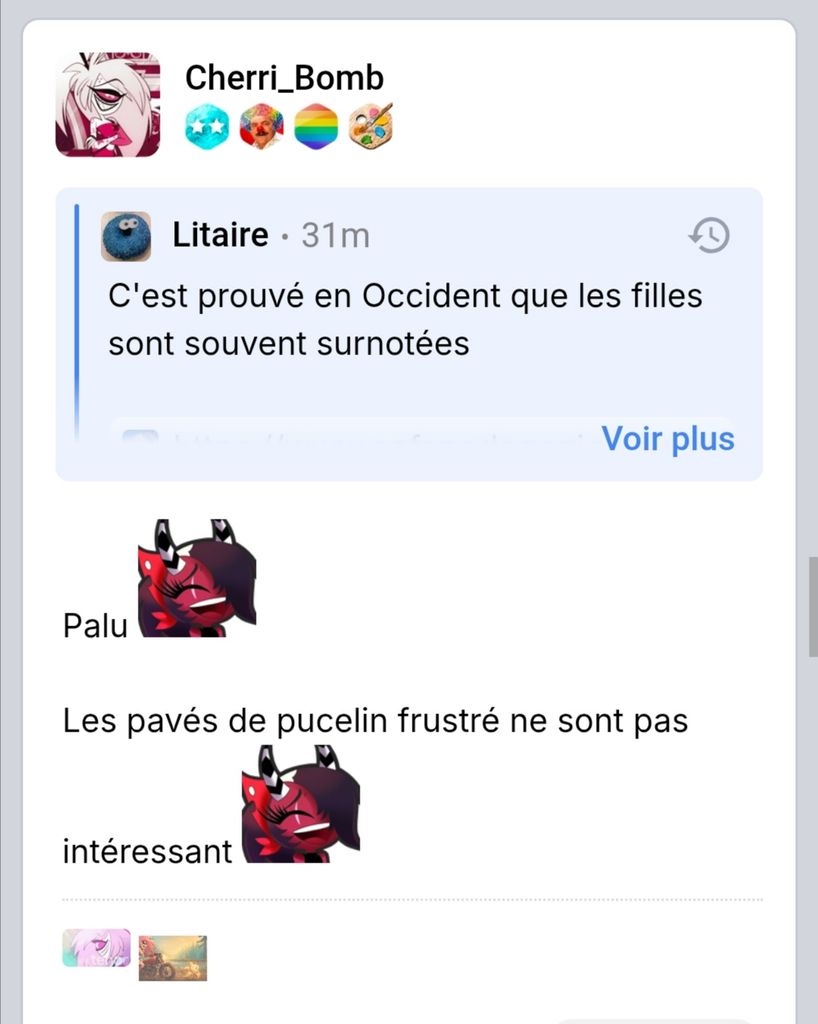The width and height of the screenshot is (818, 1024).
Task: Open Cherri_Bomb's profile avatar
Action: click(x=107, y=105)
